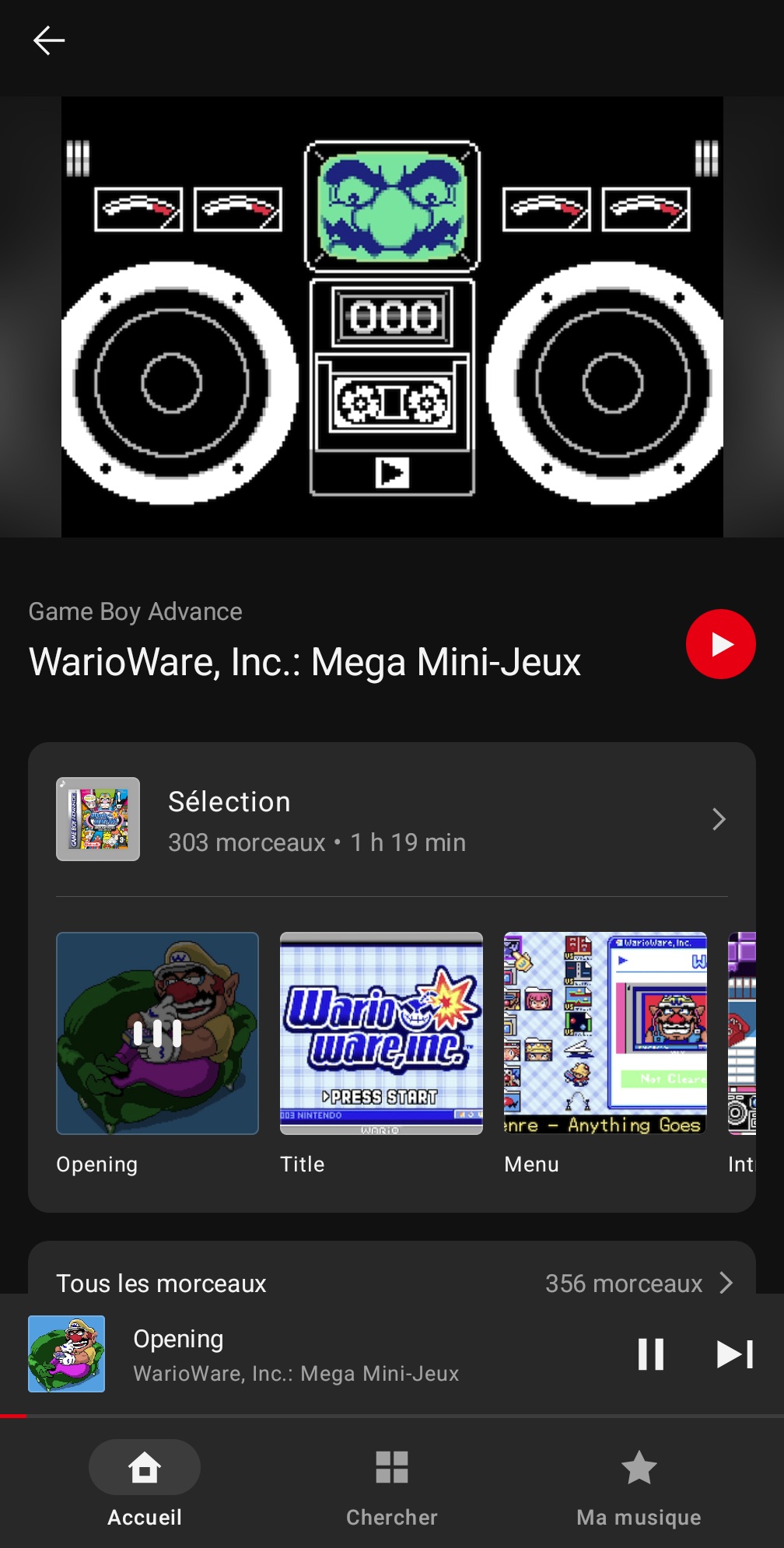This screenshot has height=1548, width=784.
Task: Switch to the Accueil tab
Action: [x=145, y=1483]
